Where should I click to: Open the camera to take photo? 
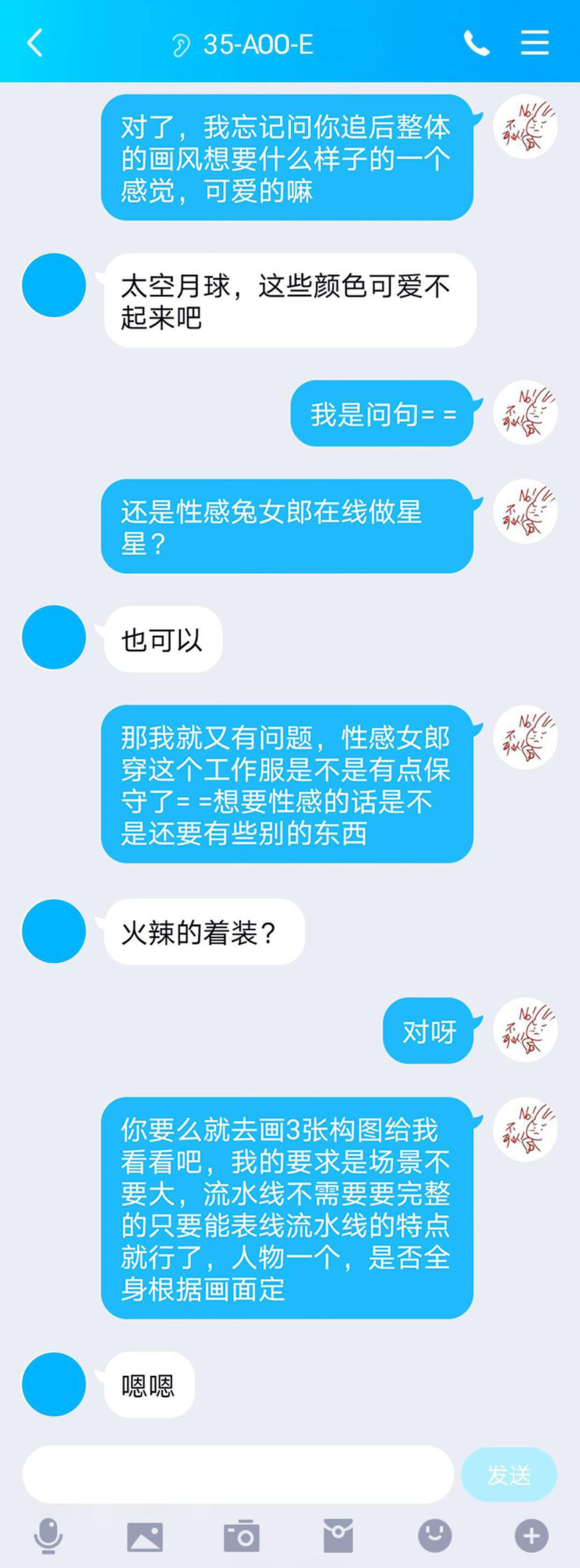tap(241, 1535)
